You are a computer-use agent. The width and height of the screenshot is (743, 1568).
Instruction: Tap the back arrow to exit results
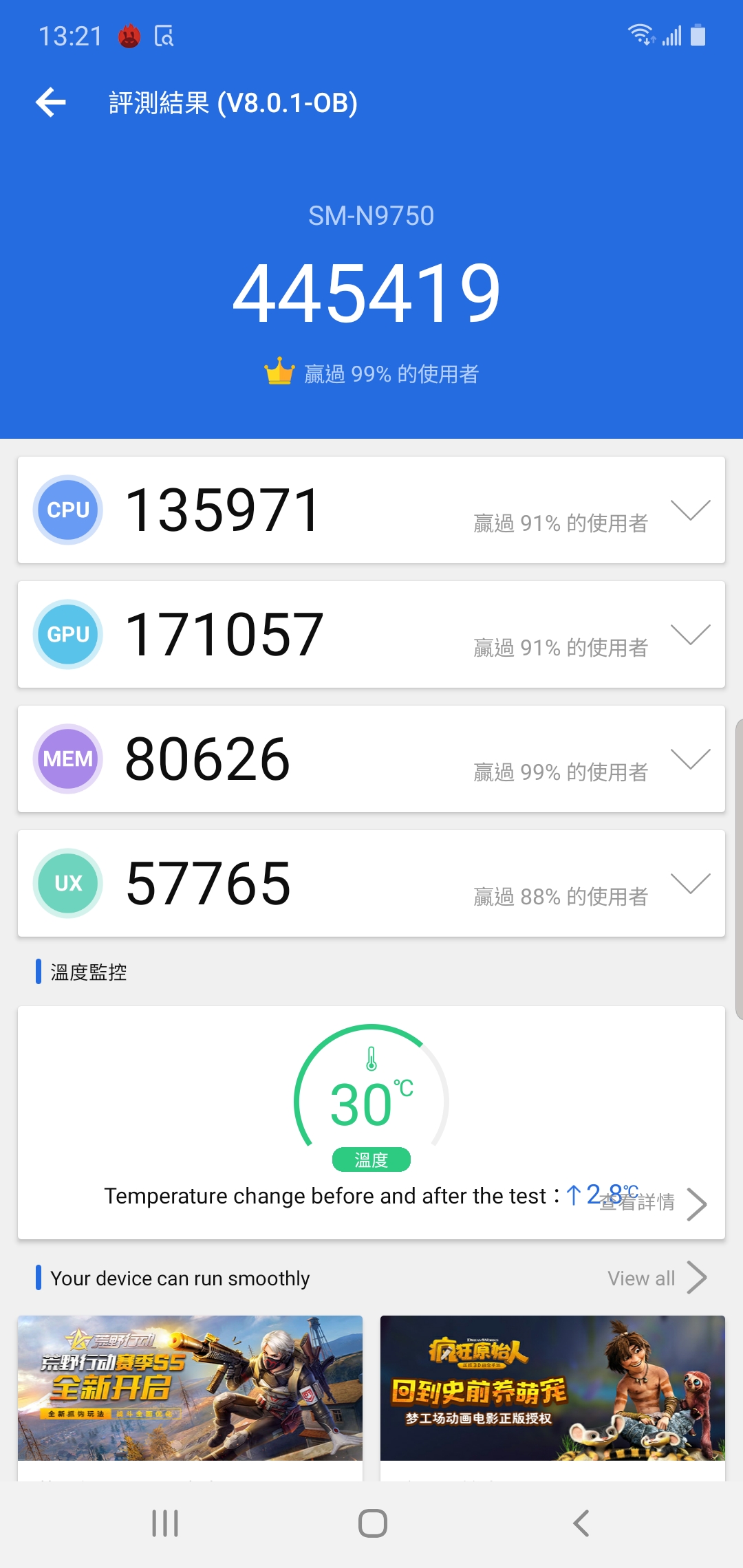[x=50, y=103]
